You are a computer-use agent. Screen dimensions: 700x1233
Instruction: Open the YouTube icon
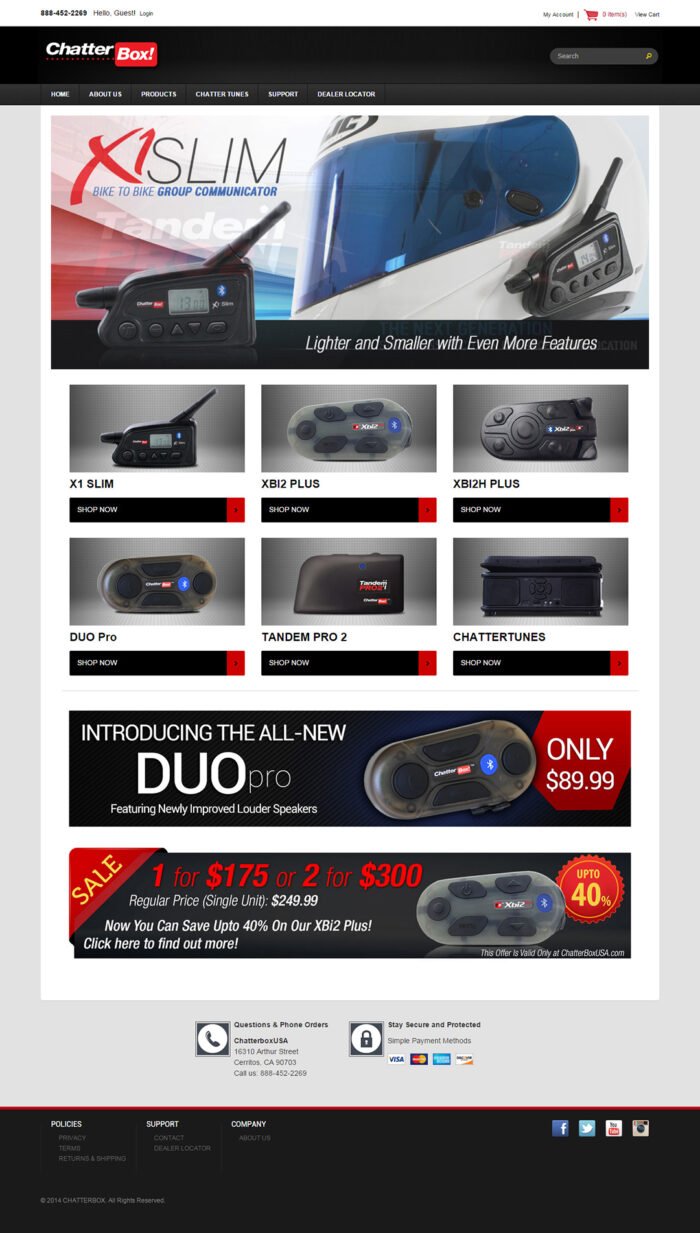click(614, 1128)
